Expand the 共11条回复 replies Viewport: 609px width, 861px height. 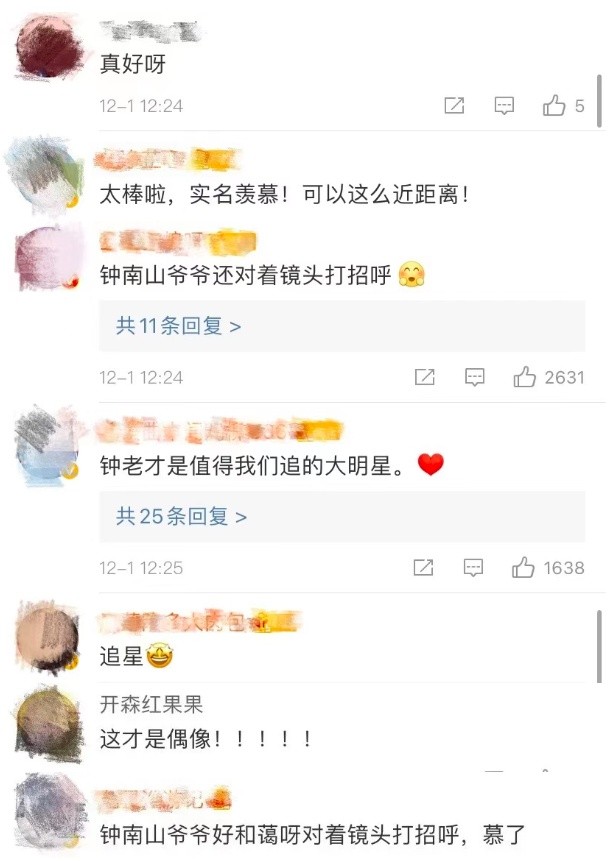[179, 325]
